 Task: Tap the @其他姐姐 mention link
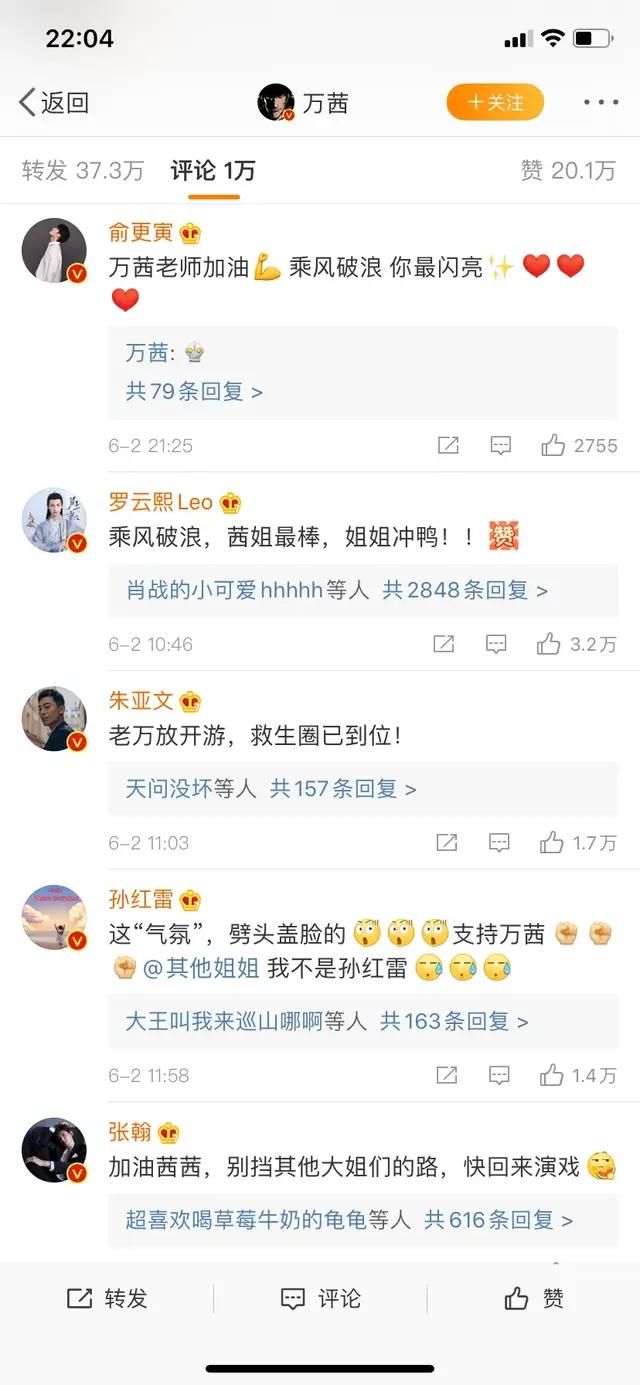tap(200, 967)
